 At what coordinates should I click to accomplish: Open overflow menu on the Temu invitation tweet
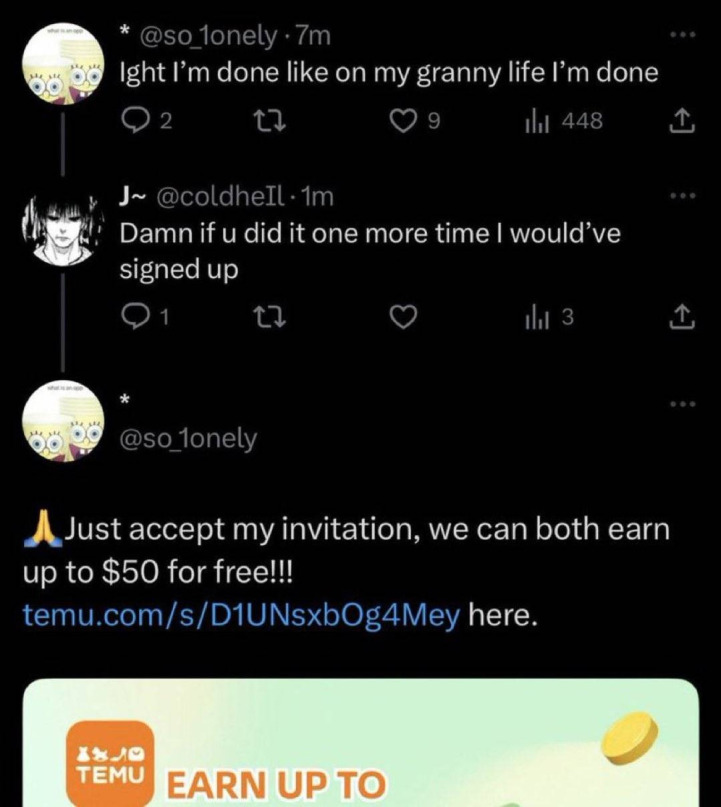pyautogui.click(x=681, y=404)
